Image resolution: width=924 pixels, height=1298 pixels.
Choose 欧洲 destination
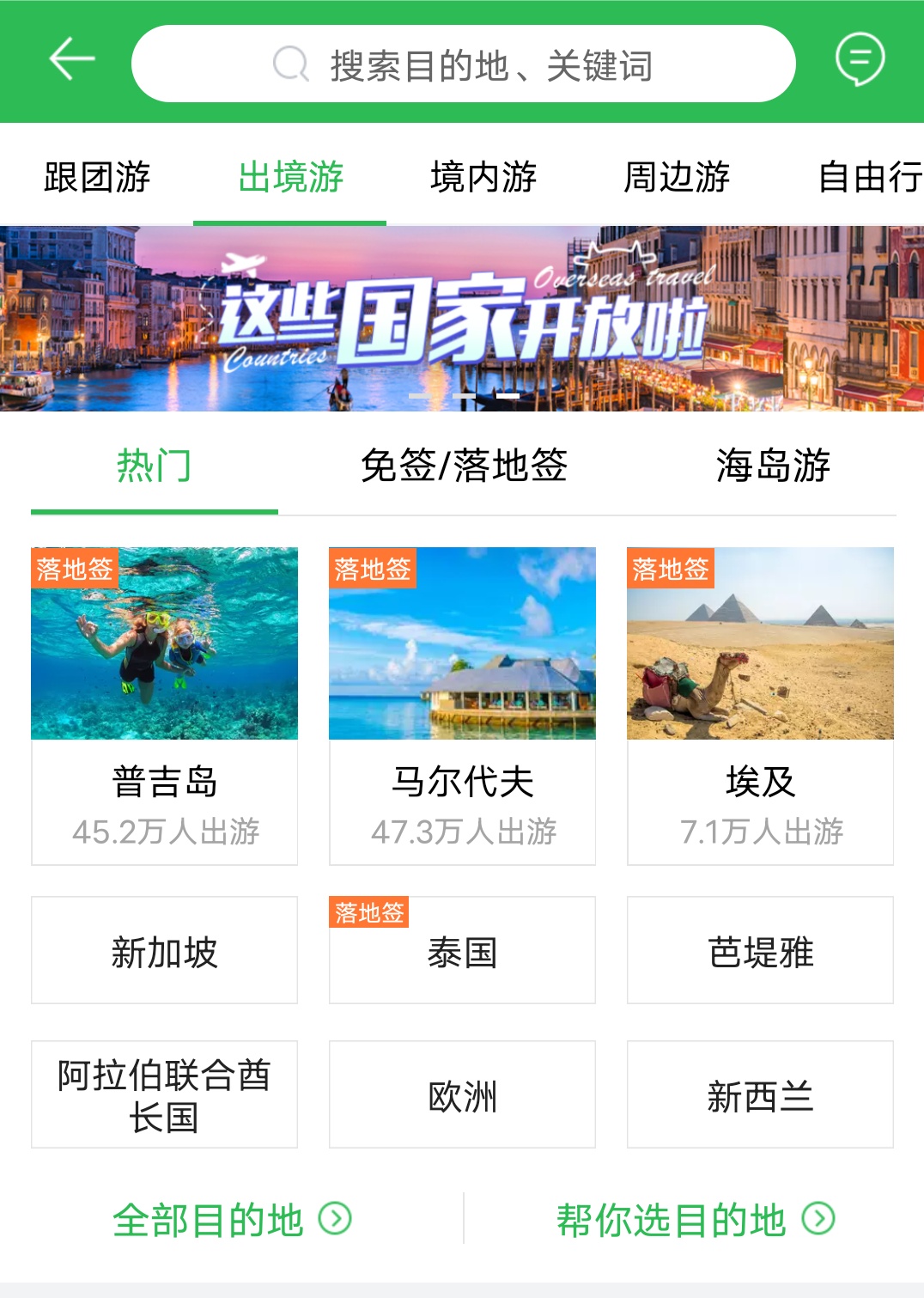coord(462,1094)
